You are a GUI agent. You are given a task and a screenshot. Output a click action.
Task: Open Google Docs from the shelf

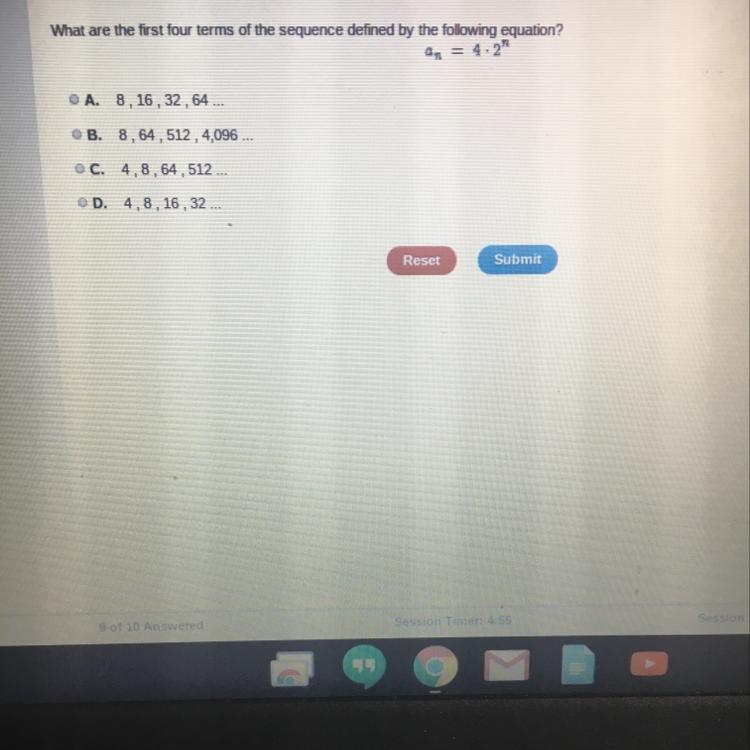coord(577,666)
